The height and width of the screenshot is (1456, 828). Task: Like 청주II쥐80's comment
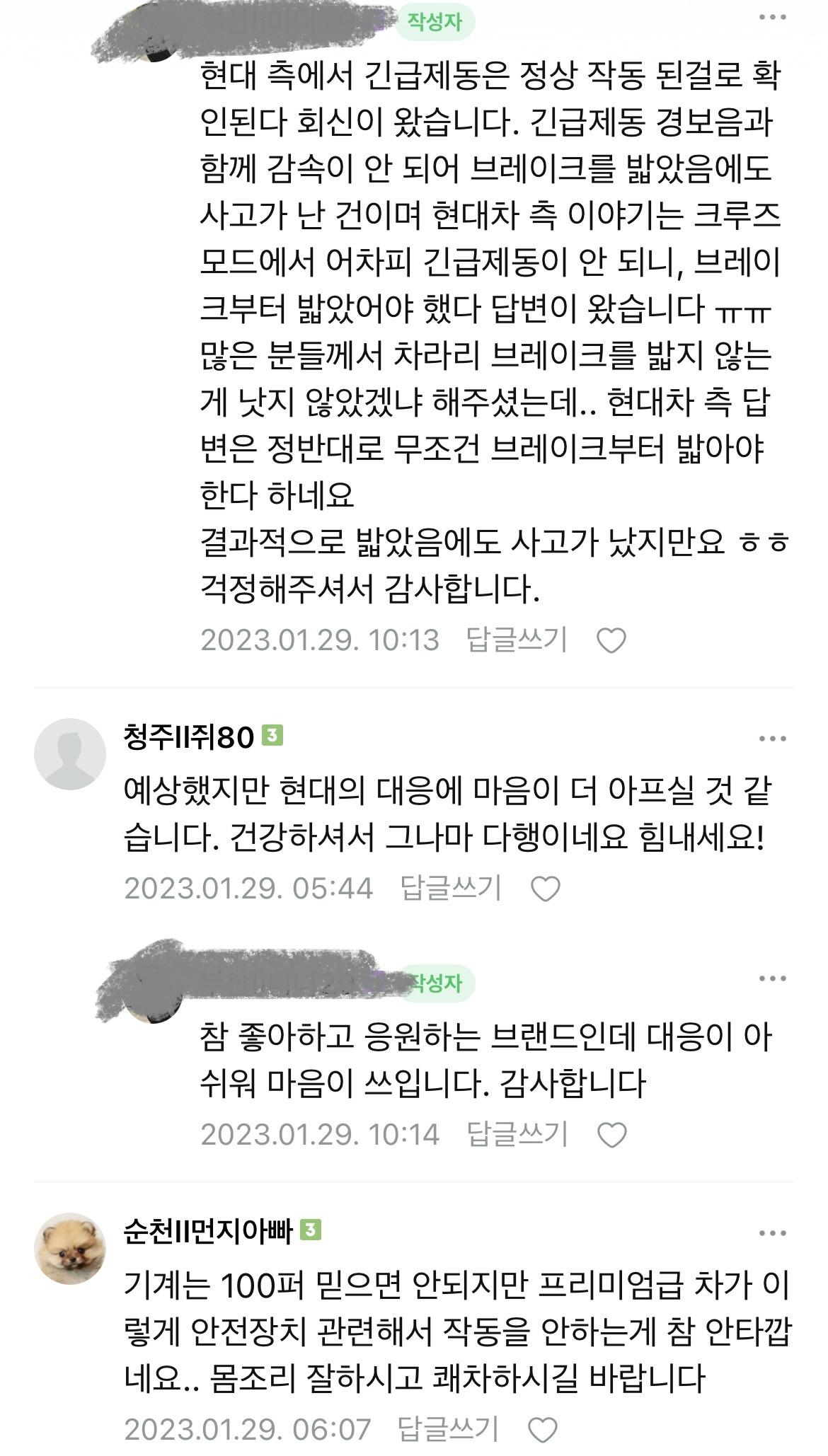pyautogui.click(x=546, y=889)
